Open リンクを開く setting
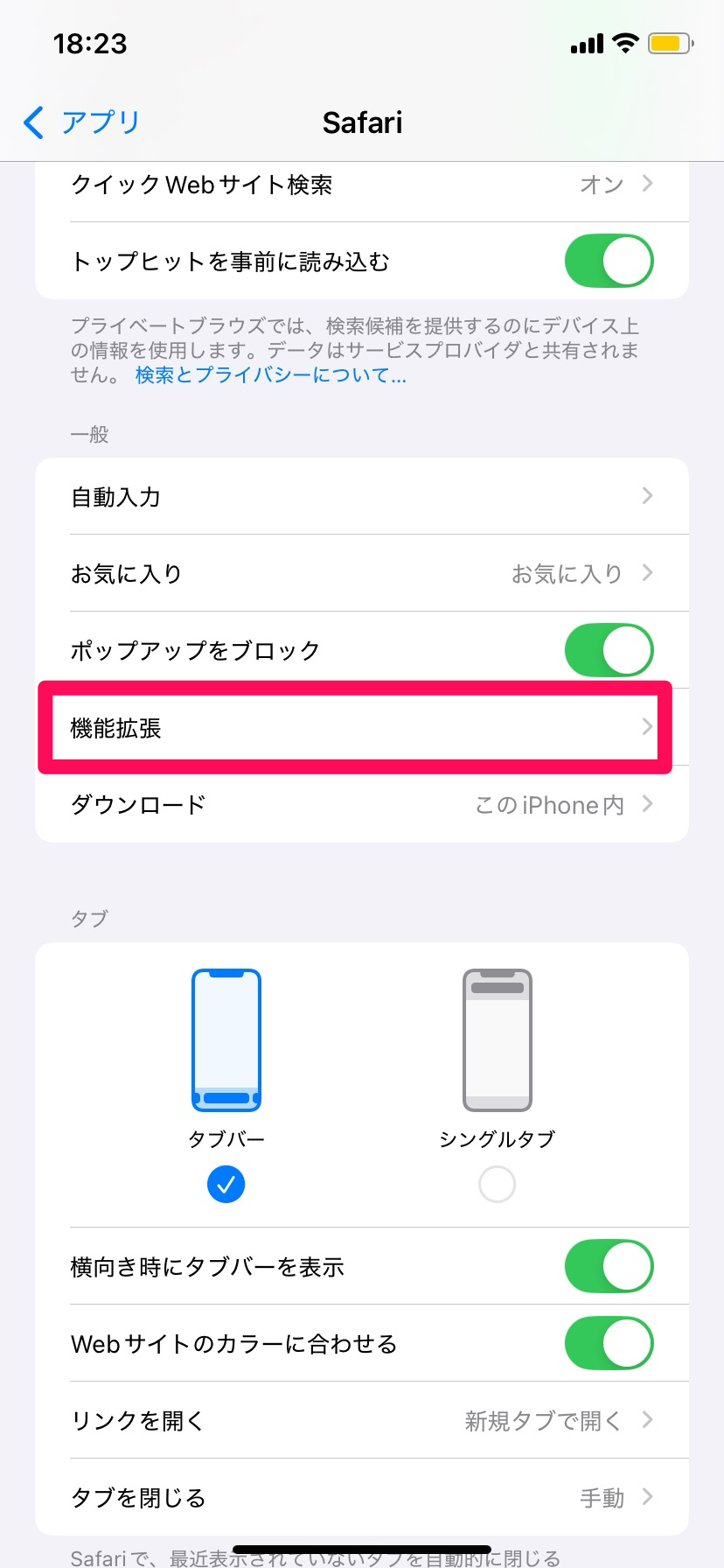This screenshot has width=724, height=1568. point(362,1420)
